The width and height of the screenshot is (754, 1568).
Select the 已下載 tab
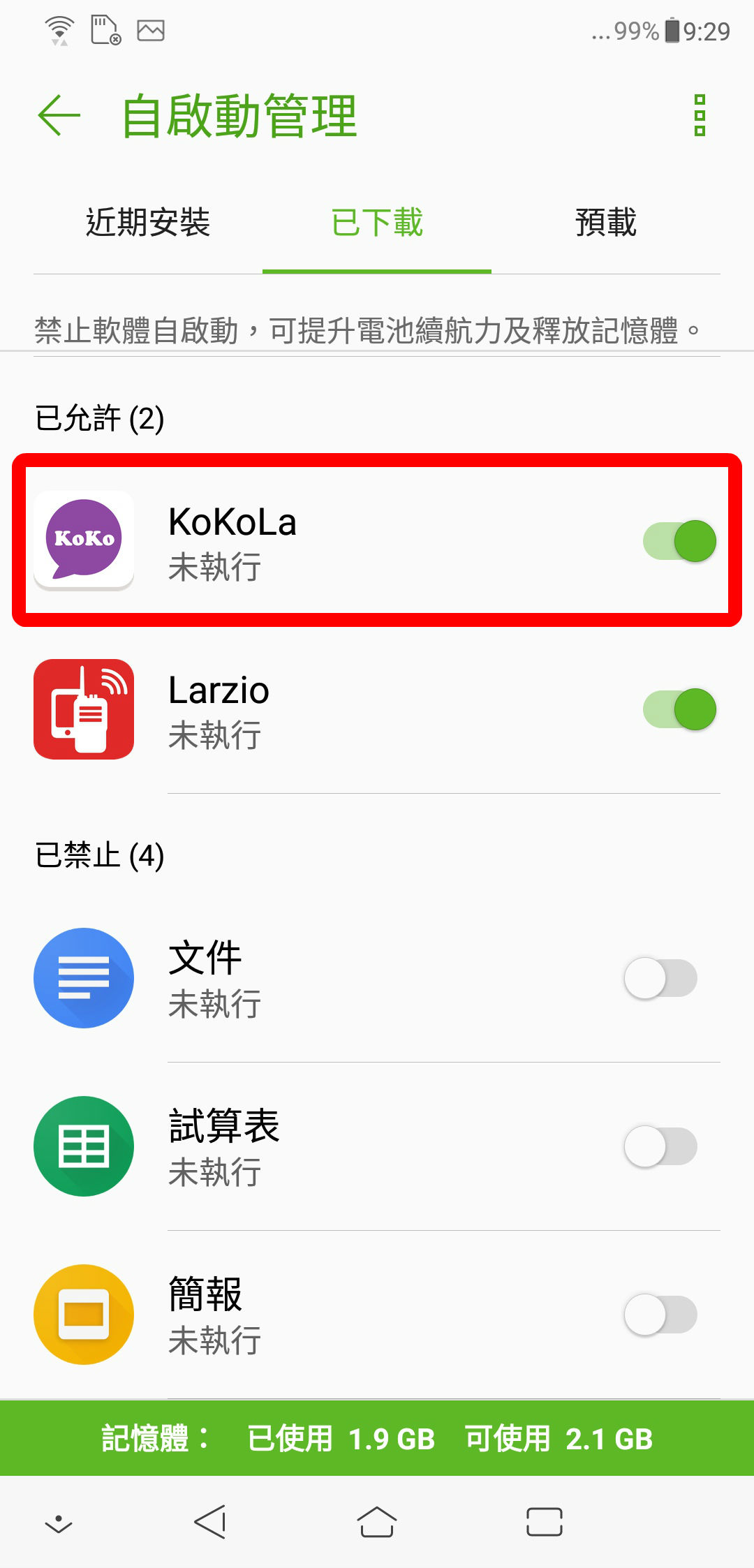click(x=377, y=223)
